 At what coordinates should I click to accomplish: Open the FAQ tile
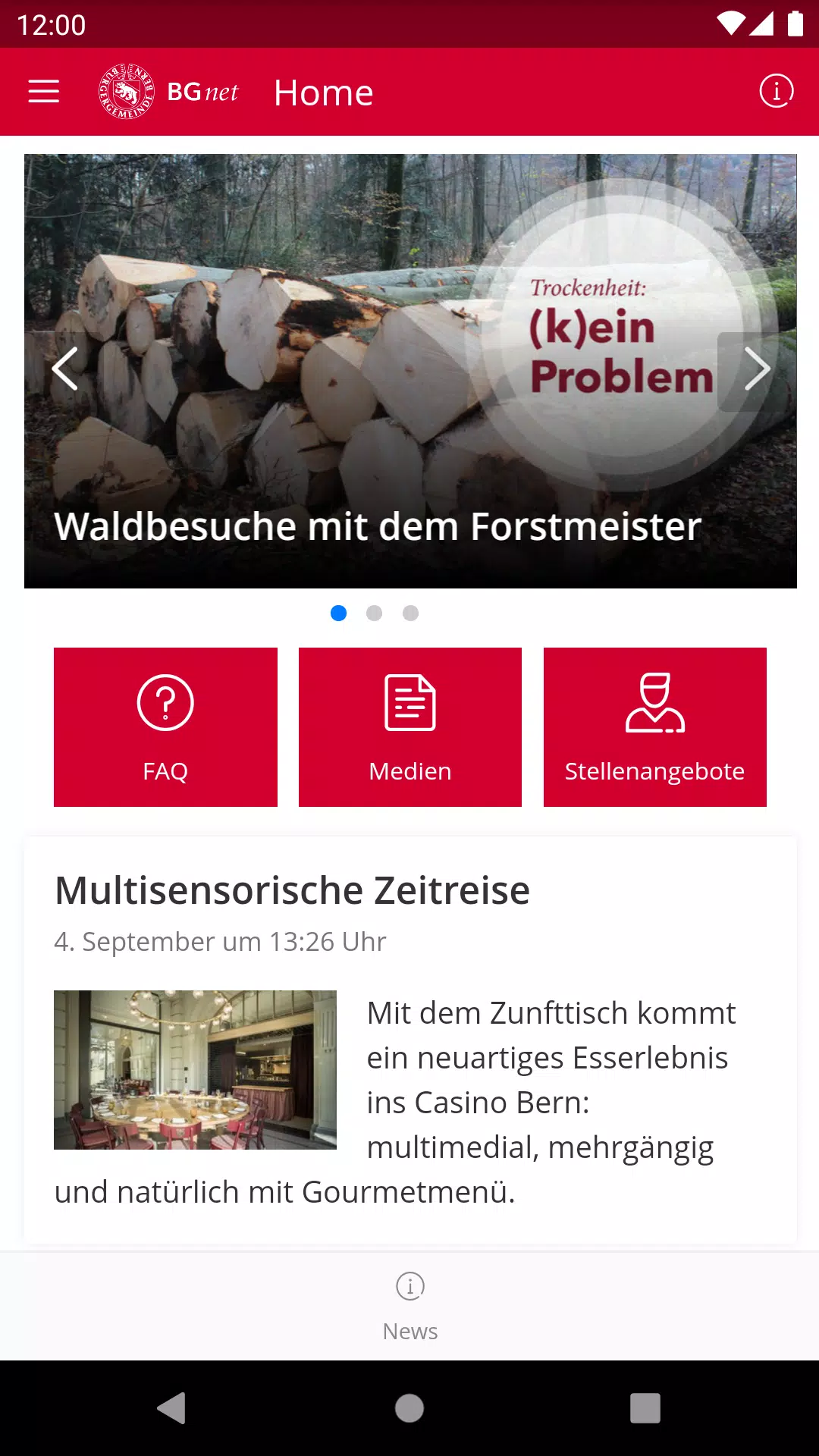(165, 726)
